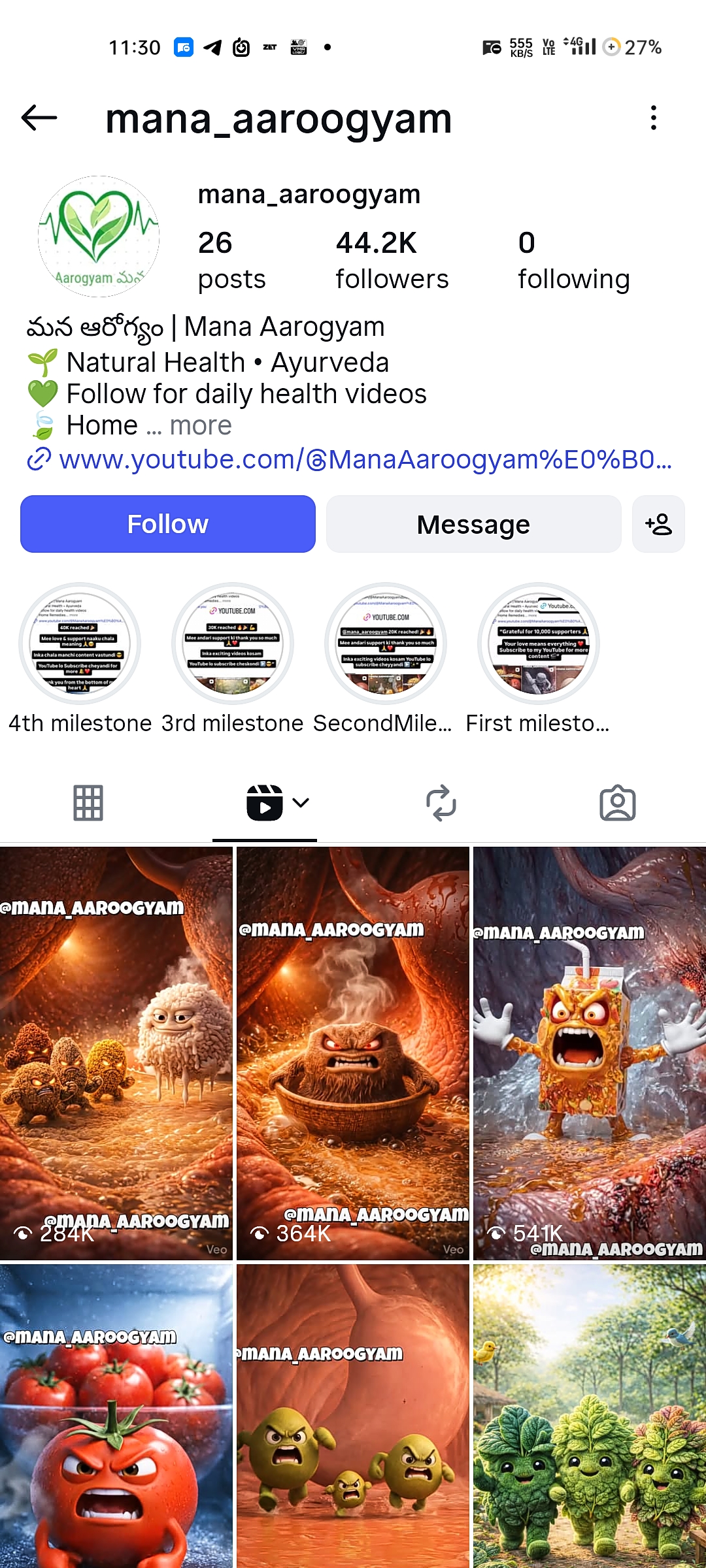Image resolution: width=706 pixels, height=1568 pixels.
Task: Go back using the arrow
Action: point(39,118)
